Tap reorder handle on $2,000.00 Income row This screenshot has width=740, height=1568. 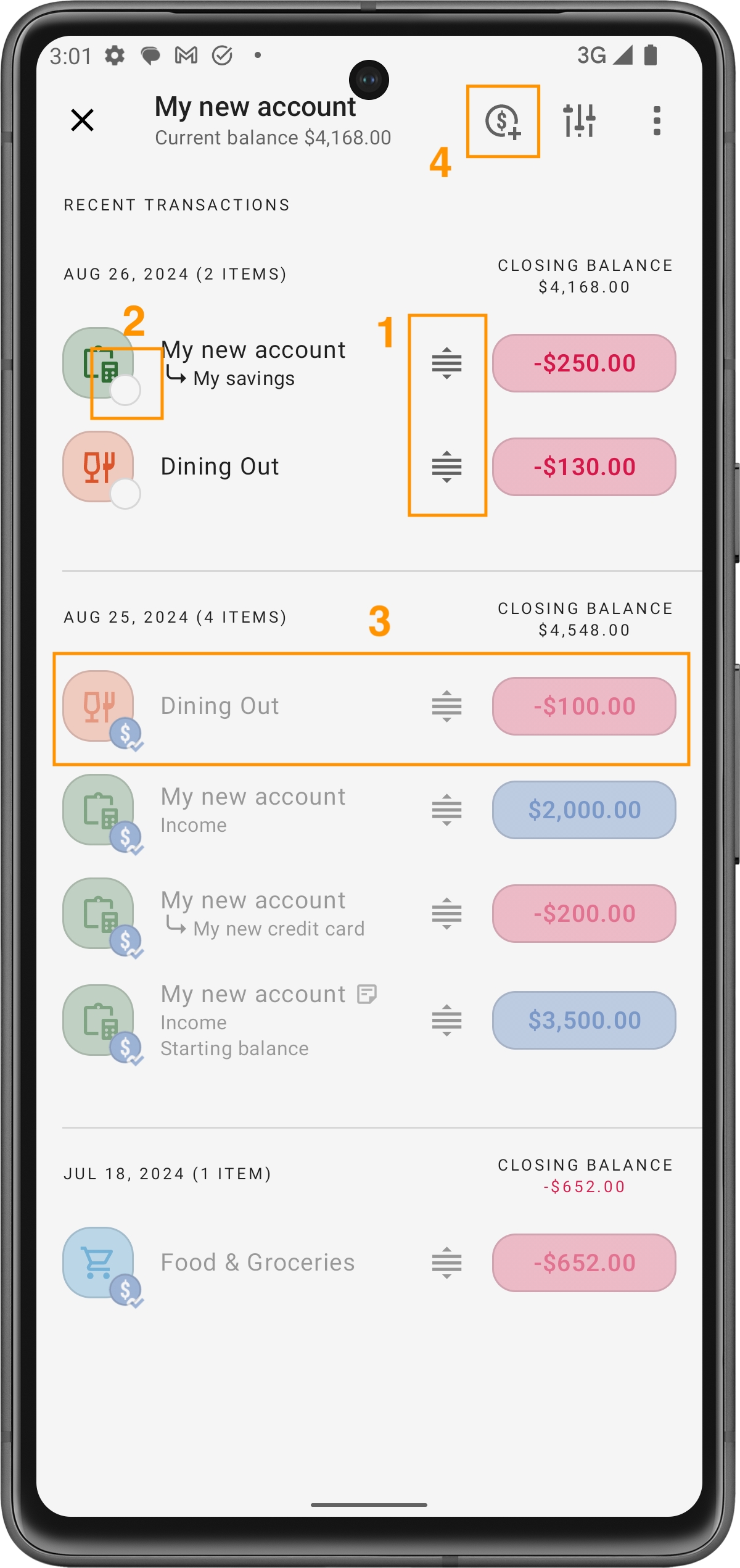coord(446,810)
